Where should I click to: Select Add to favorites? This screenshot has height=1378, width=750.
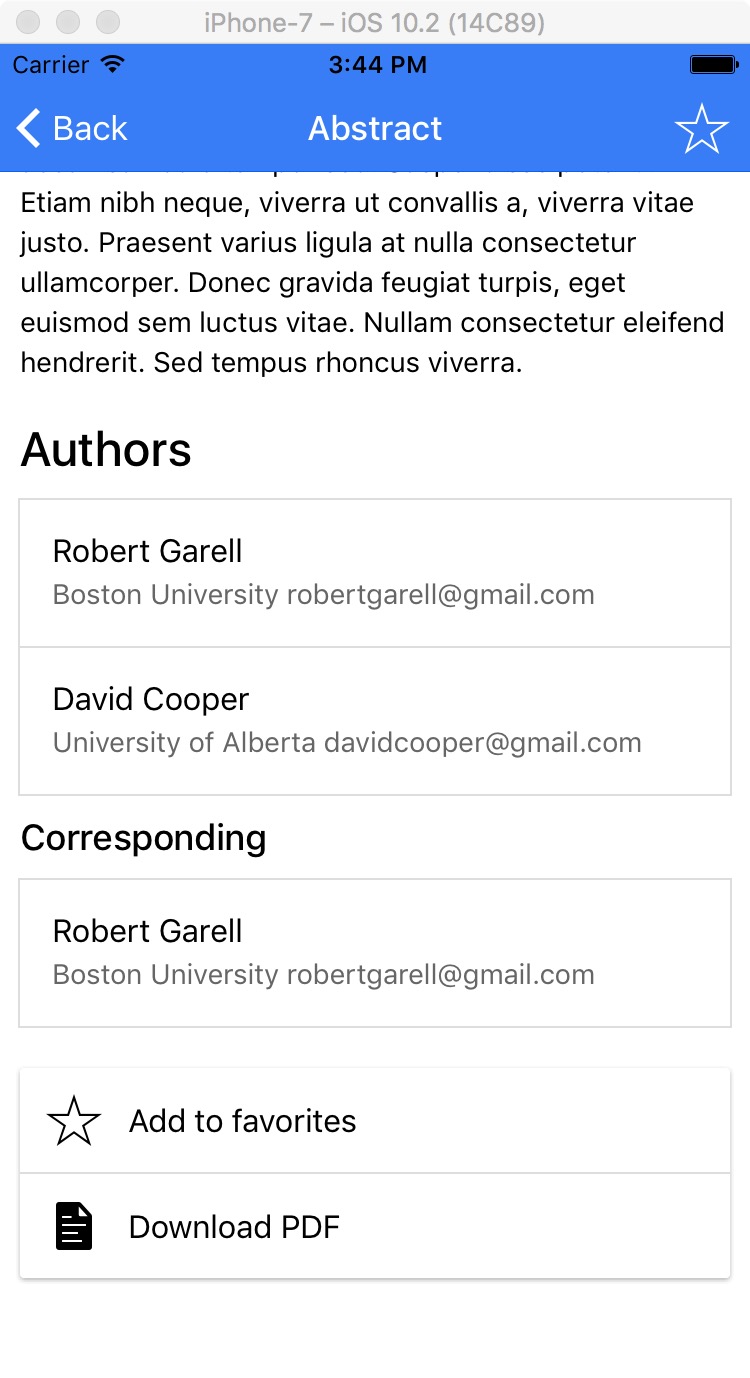click(x=374, y=1121)
